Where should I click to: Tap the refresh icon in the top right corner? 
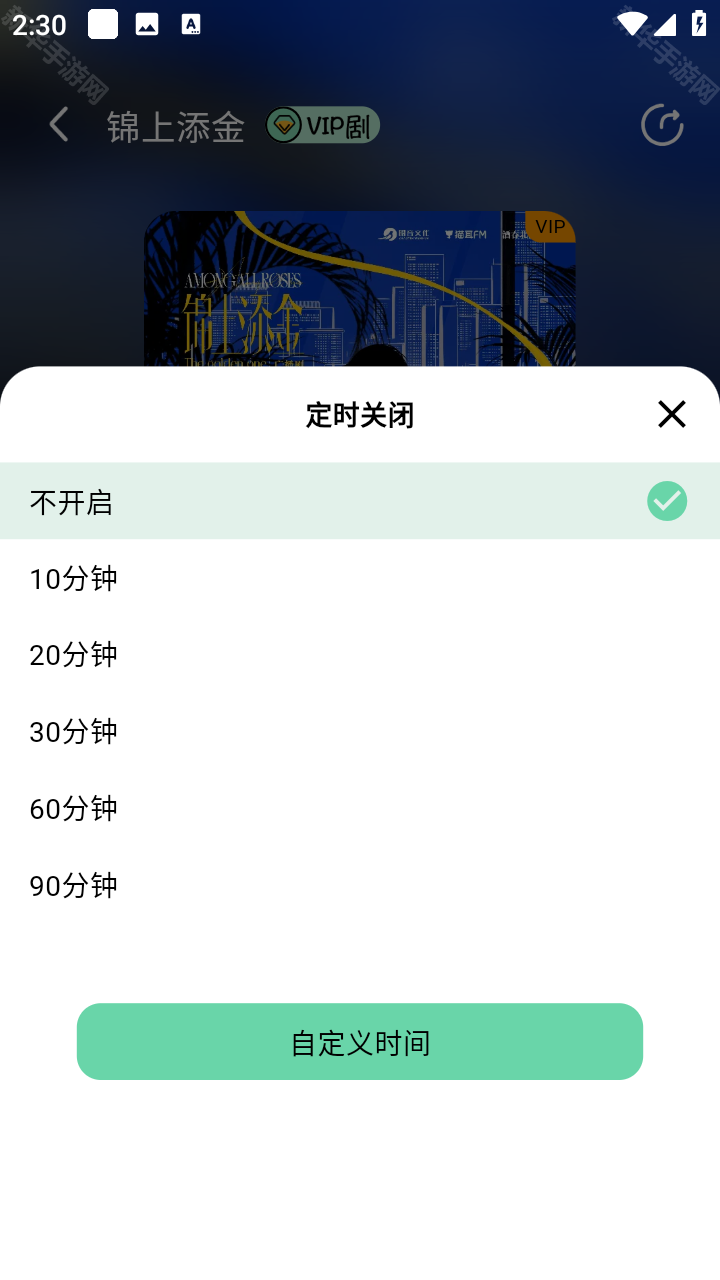(x=661, y=124)
